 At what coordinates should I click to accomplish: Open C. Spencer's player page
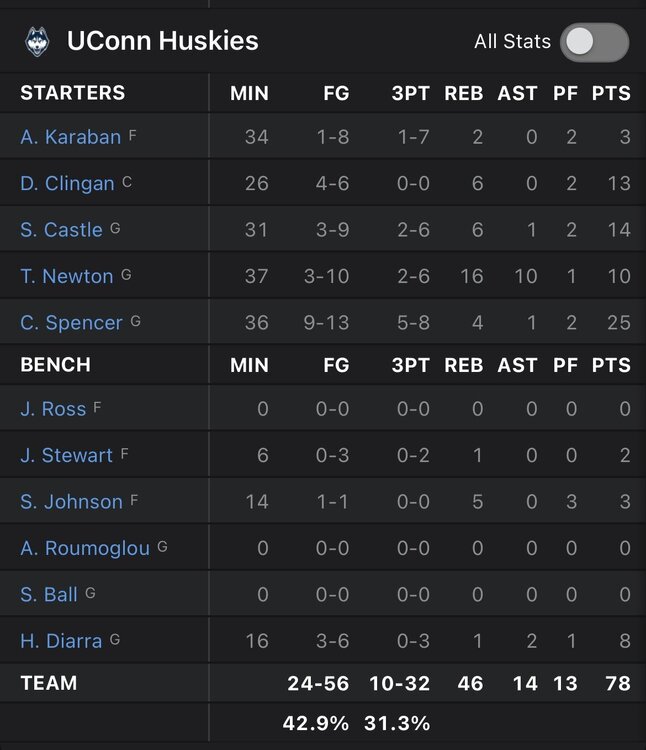(71, 323)
